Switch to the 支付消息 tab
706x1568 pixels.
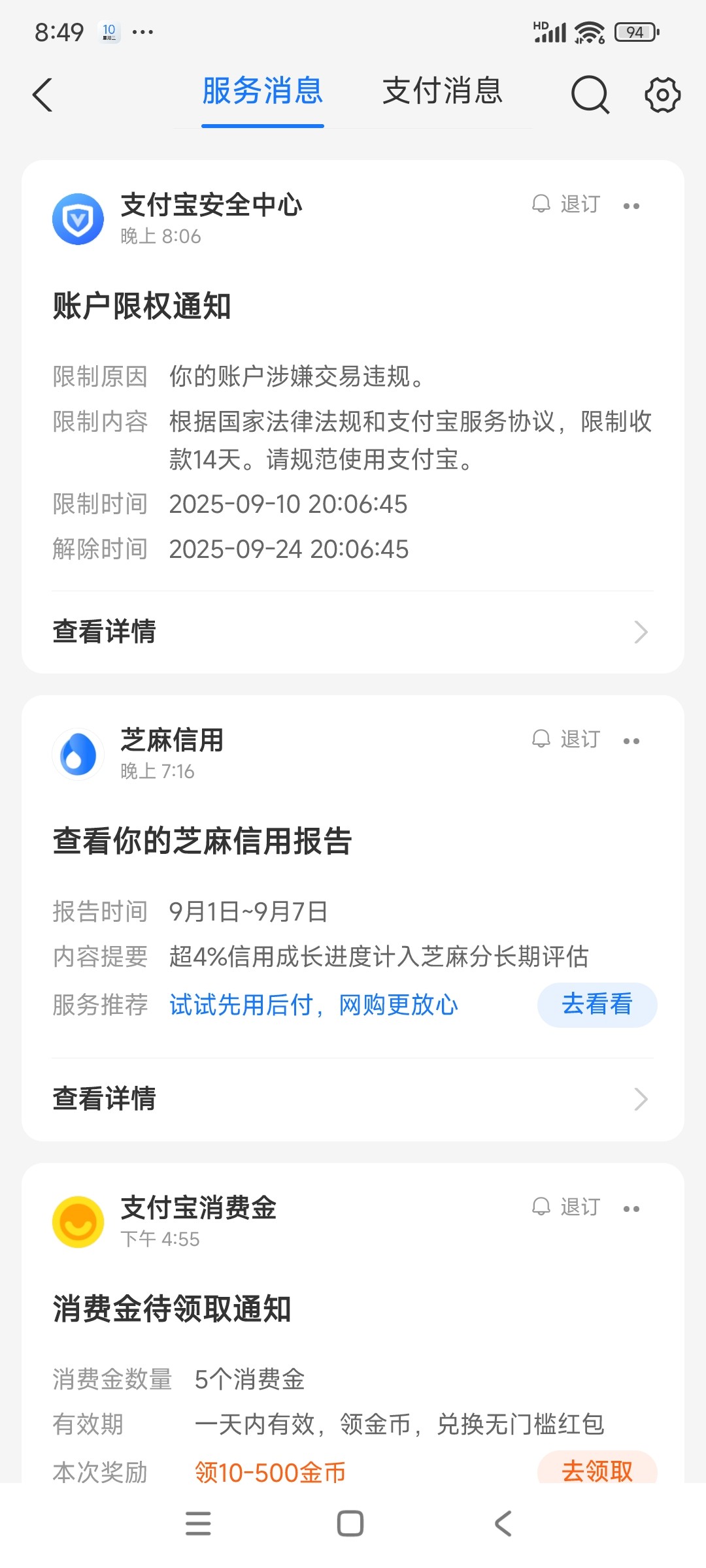443,91
